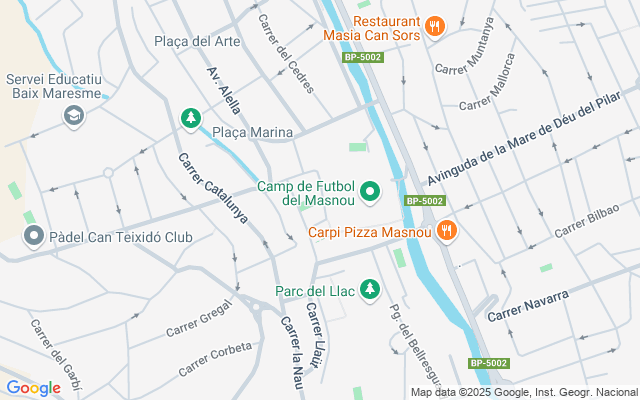Open the Pàdel Can Teixidó Club marker
This screenshot has width=640, height=400.
[x=33, y=238]
